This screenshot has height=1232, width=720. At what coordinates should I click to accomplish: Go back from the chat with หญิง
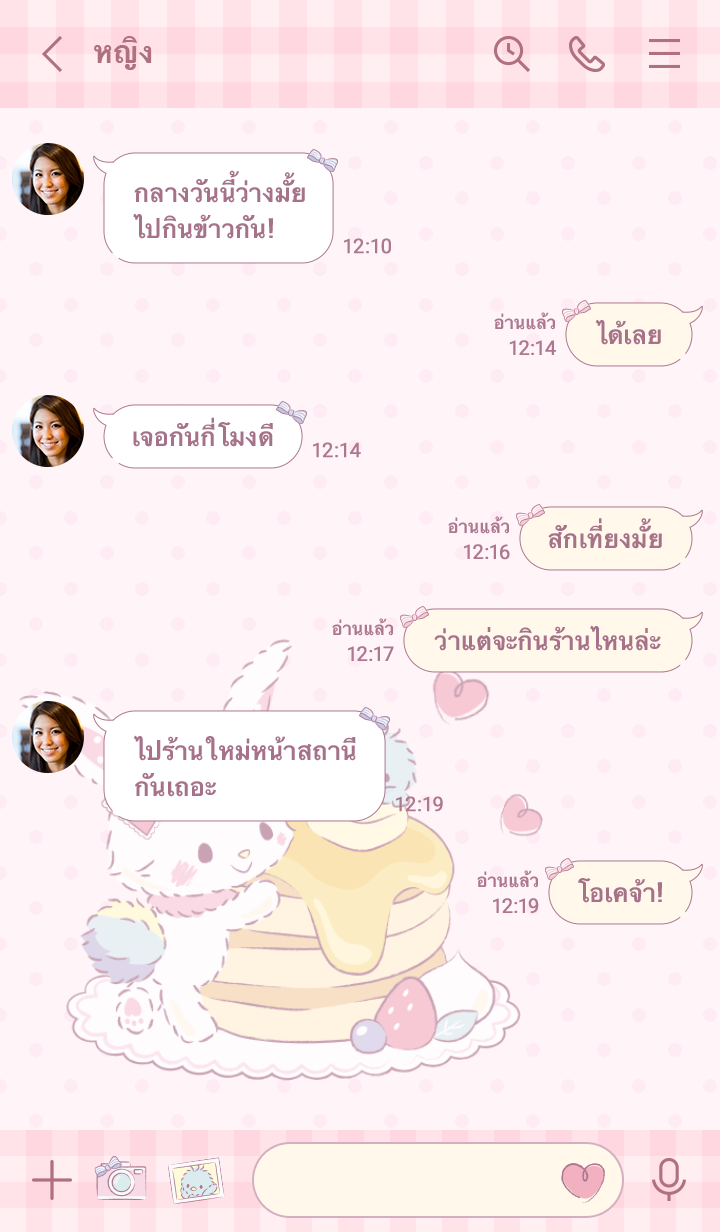tap(52, 54)
